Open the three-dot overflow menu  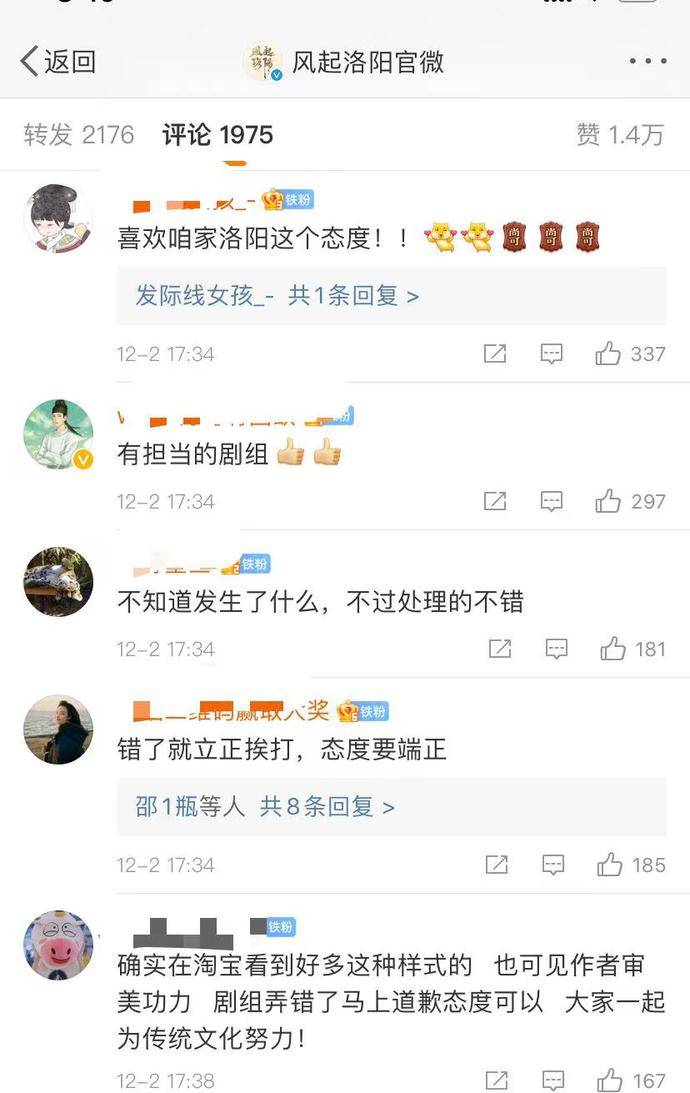coord(647,62)
